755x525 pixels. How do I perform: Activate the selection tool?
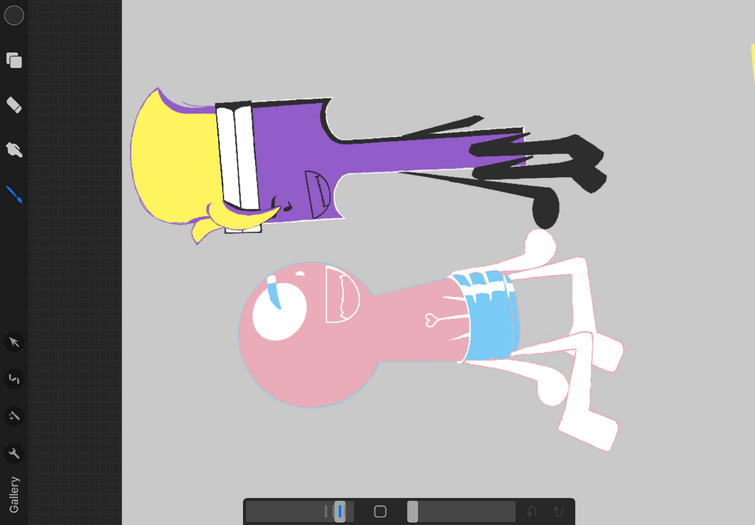pyautogui.click(x=14, y=379)
